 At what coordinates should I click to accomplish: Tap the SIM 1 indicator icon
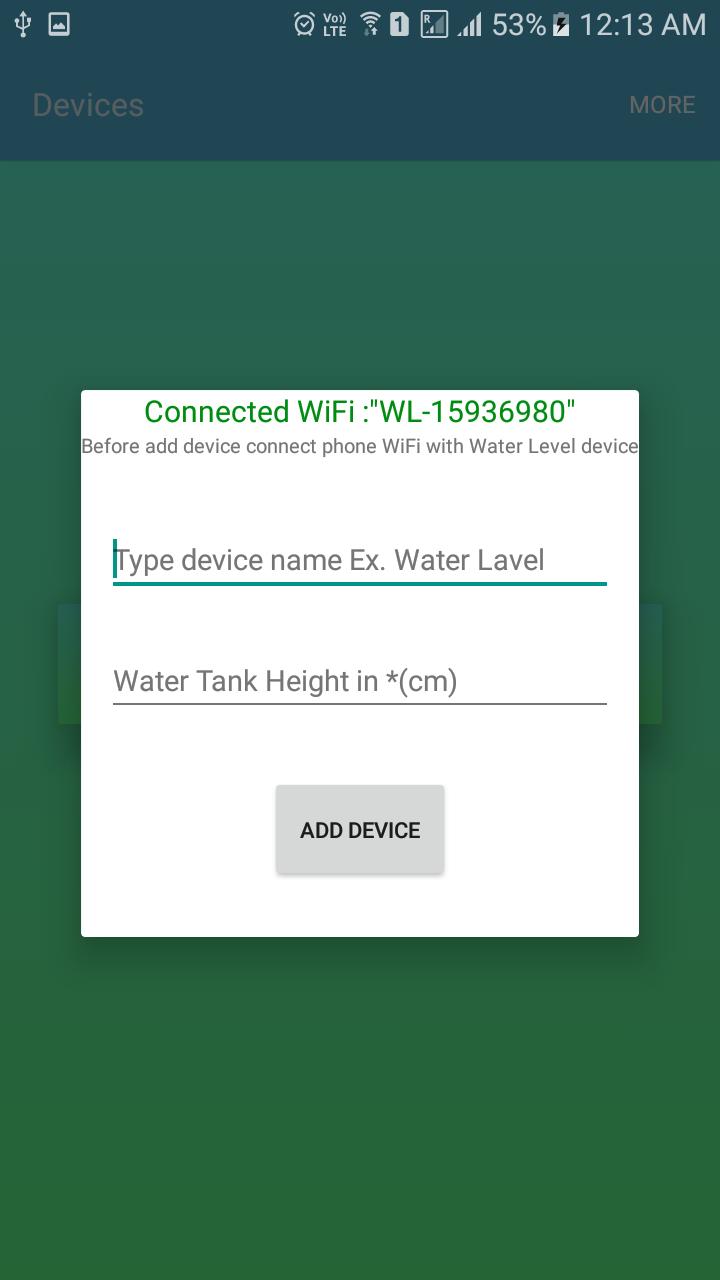[x=400, y=24]
